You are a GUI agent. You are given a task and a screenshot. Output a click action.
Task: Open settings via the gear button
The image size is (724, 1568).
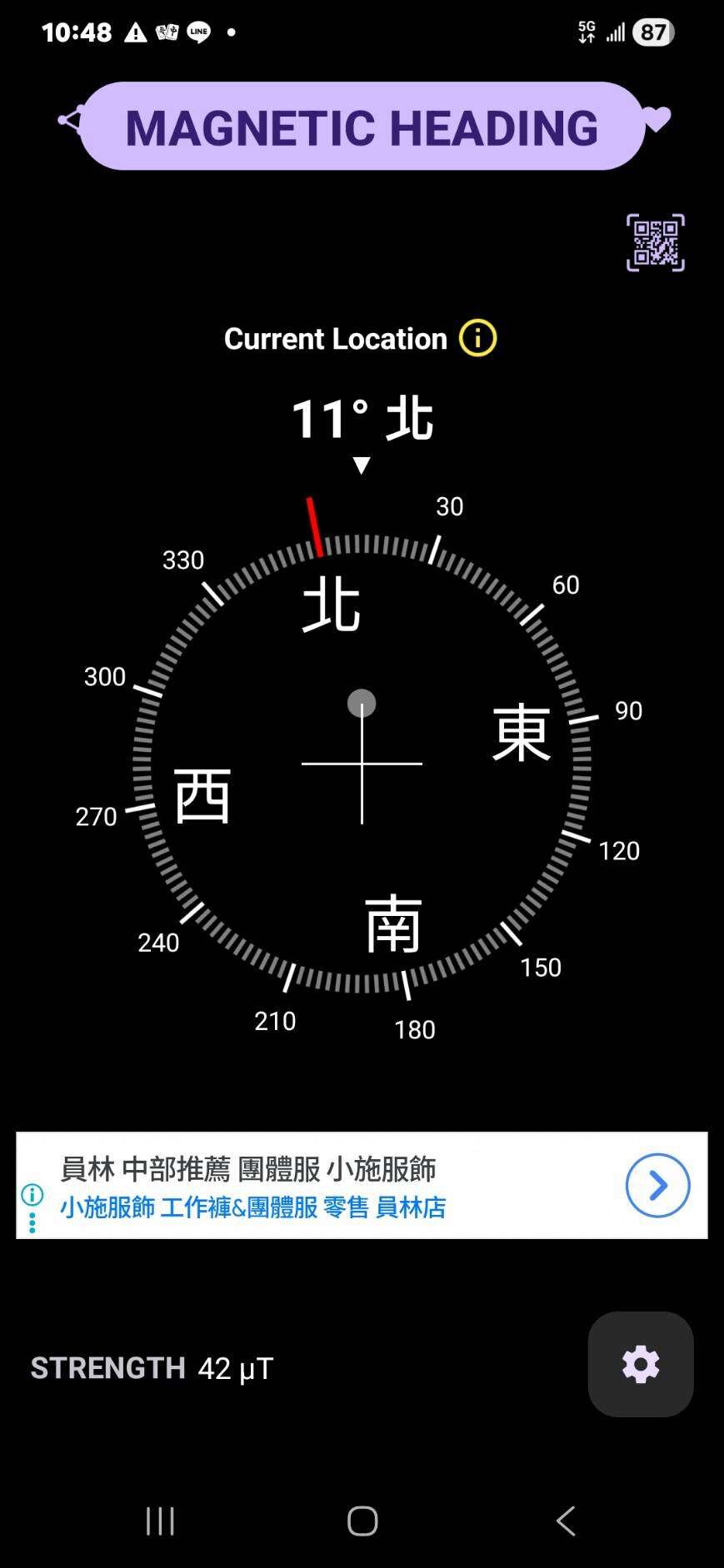click(640, 1364)
